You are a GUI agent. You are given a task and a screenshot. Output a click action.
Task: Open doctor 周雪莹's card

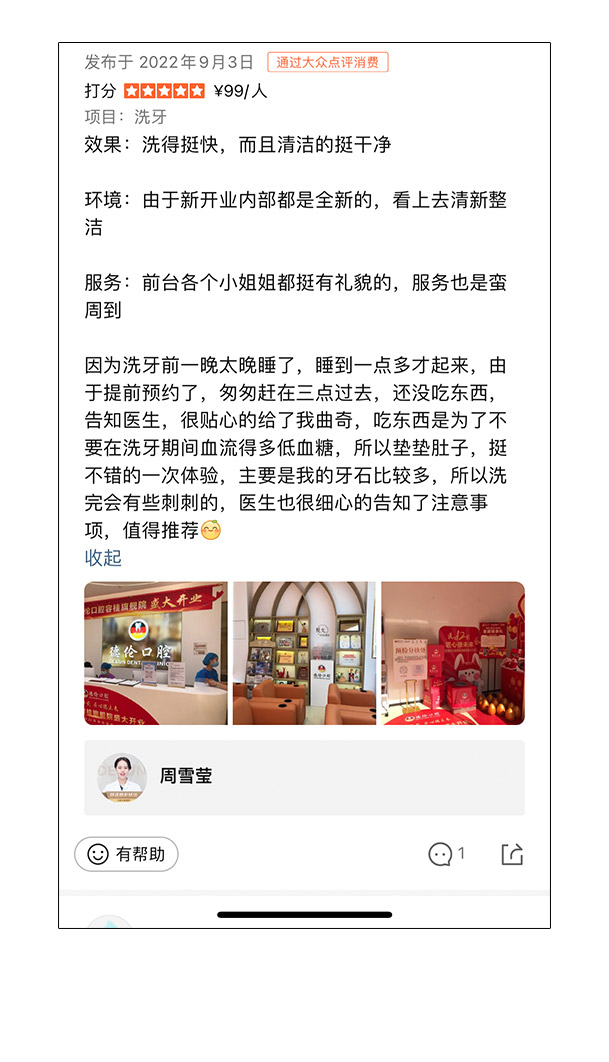(304, 777)
